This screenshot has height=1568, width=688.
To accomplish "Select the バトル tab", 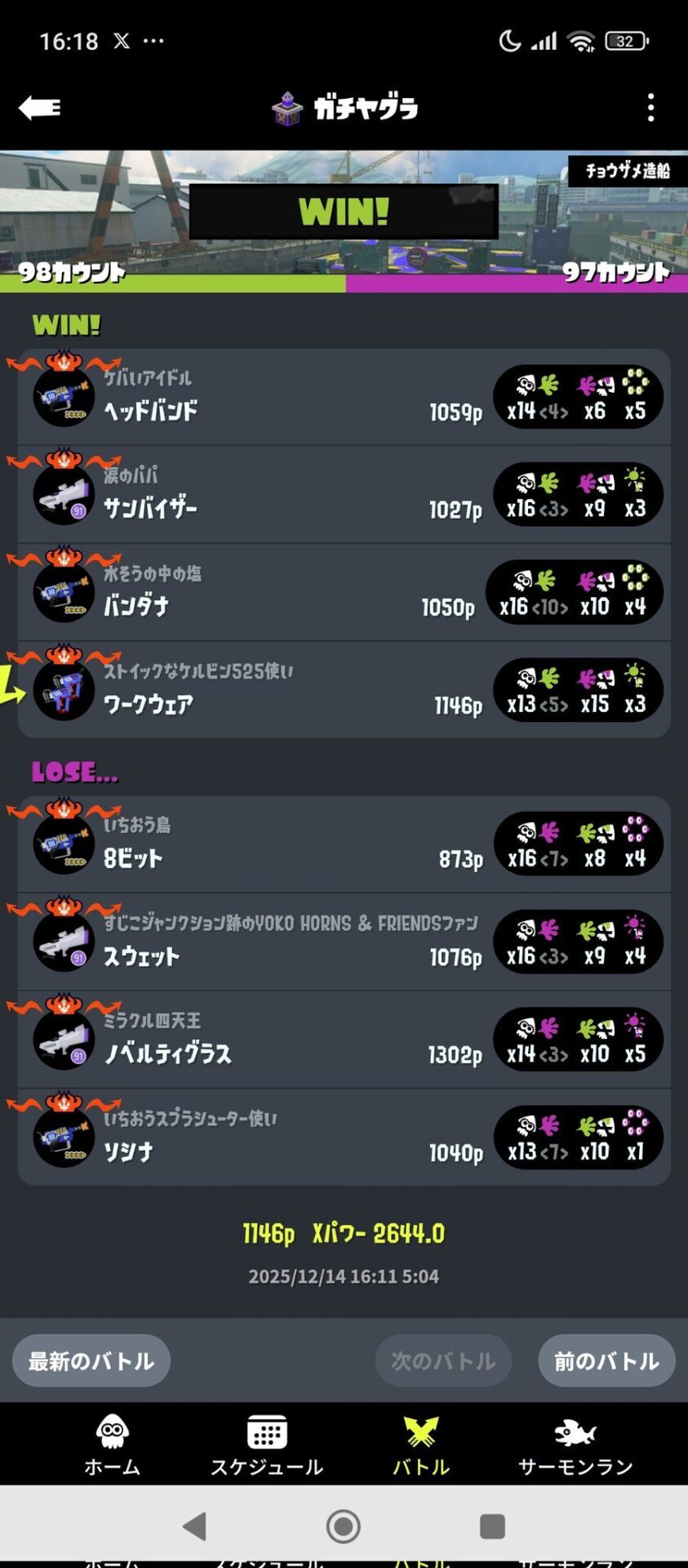I will (x=421, y=1445).
